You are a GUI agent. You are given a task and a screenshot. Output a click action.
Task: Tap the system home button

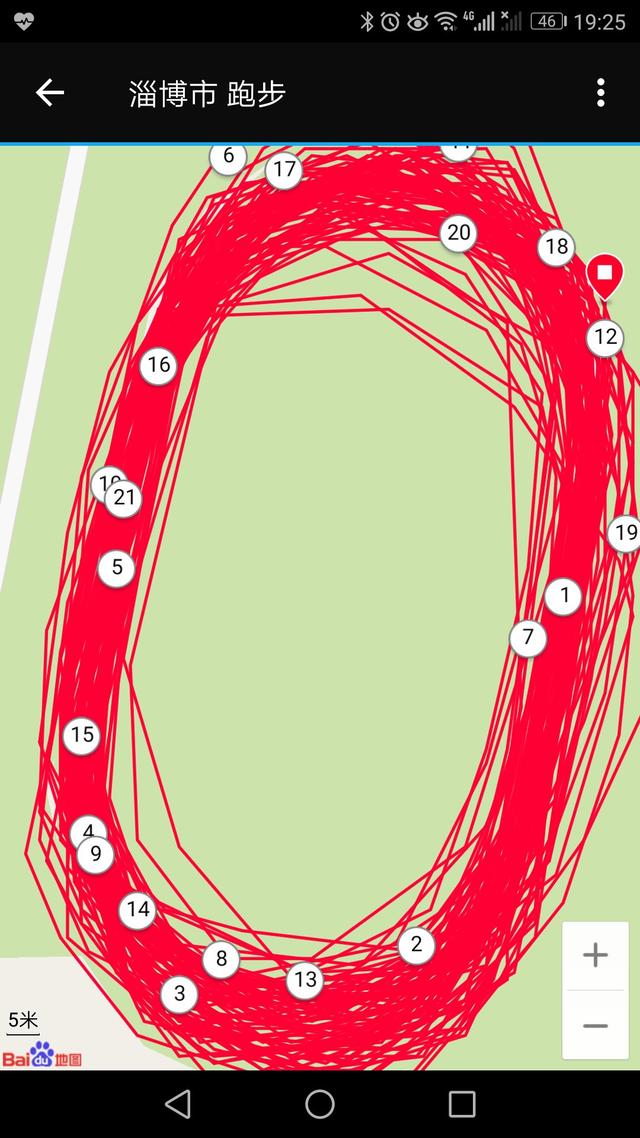click(320, 1104)
